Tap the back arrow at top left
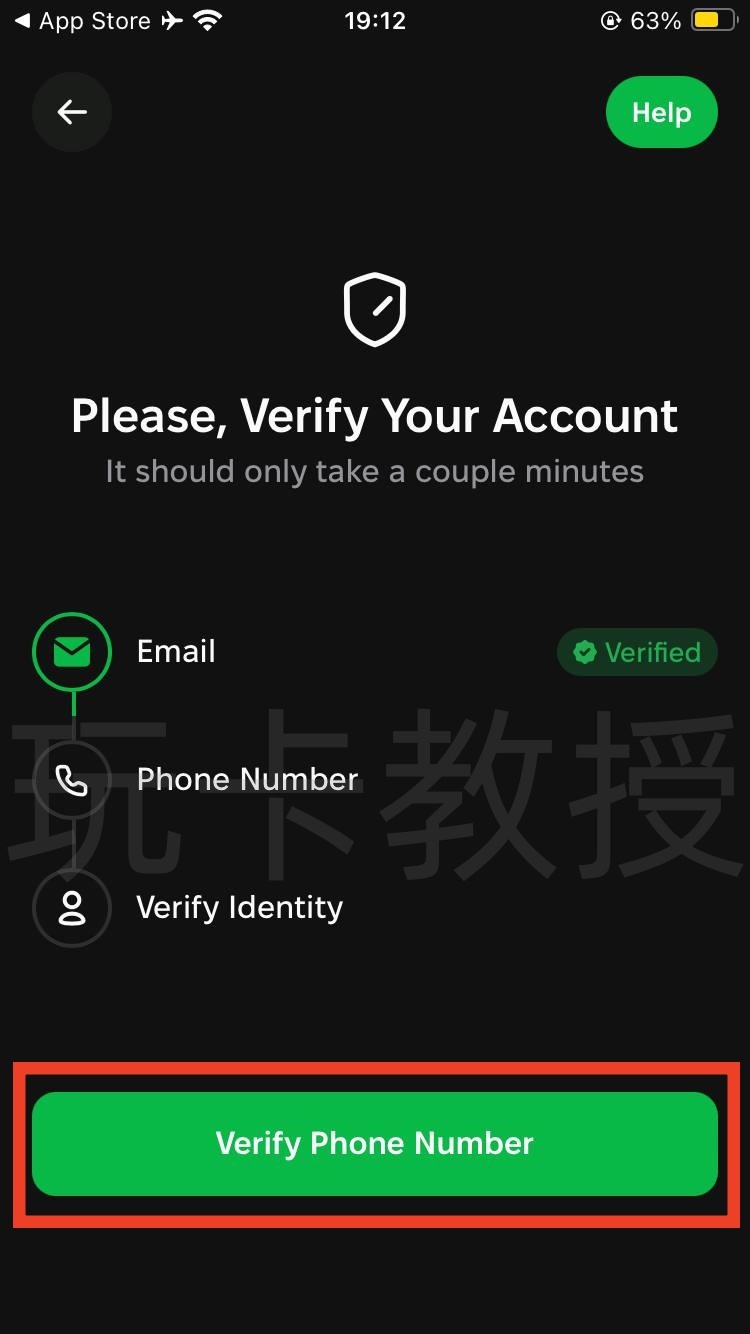The width and height of the screenshot is (750, 1334). point(71,112)
